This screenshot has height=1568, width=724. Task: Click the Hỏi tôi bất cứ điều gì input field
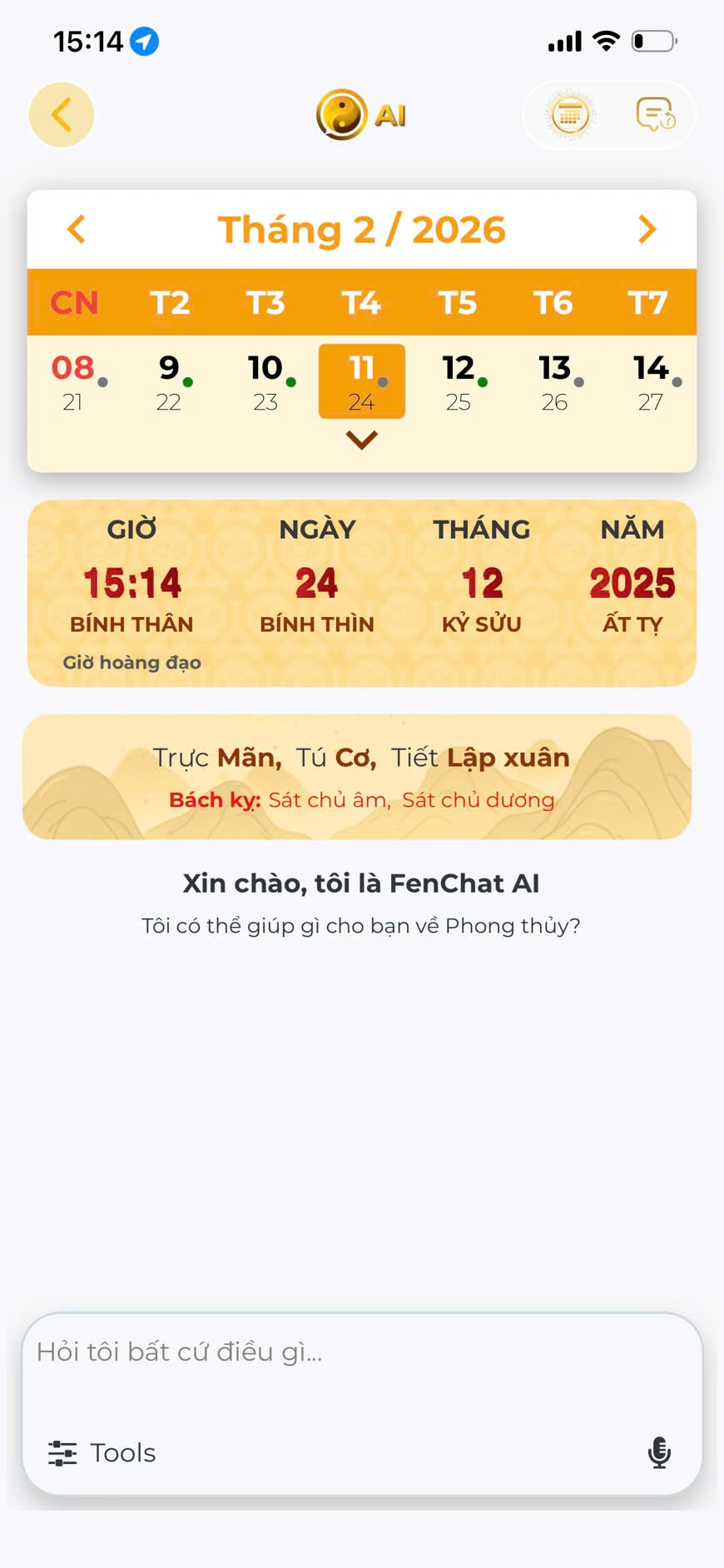pyautogui.click(x=361, y=1351)
